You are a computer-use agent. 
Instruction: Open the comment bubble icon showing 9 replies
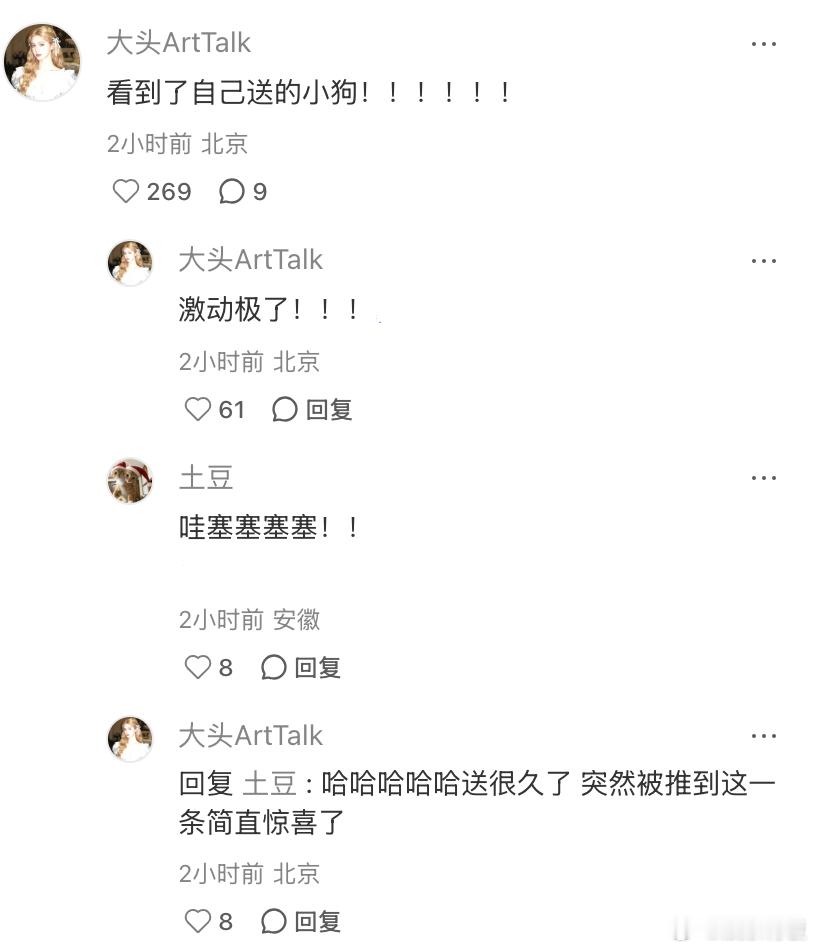231,191
